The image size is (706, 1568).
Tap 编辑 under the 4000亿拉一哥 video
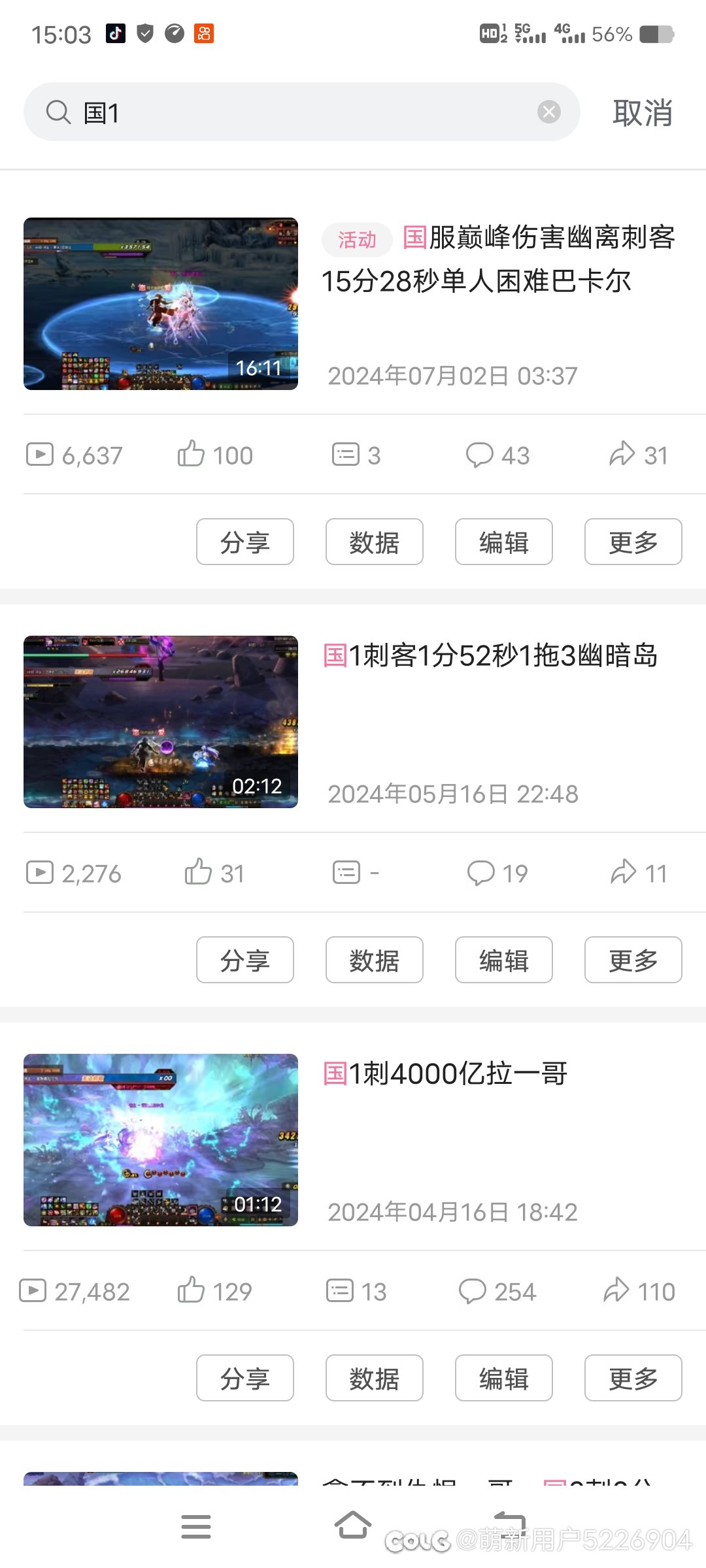pyautogui.click(x=504, y=1378)
